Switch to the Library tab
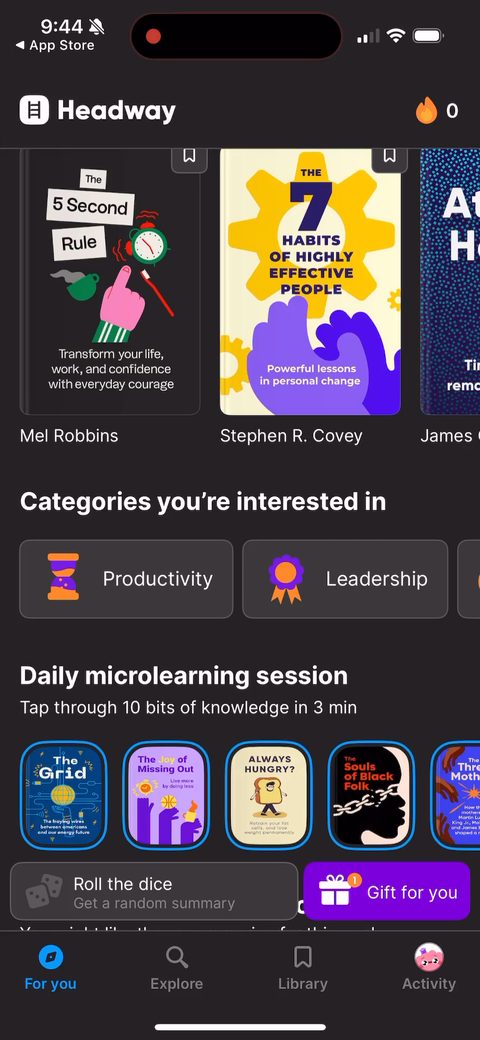 [x=303, y=968]
